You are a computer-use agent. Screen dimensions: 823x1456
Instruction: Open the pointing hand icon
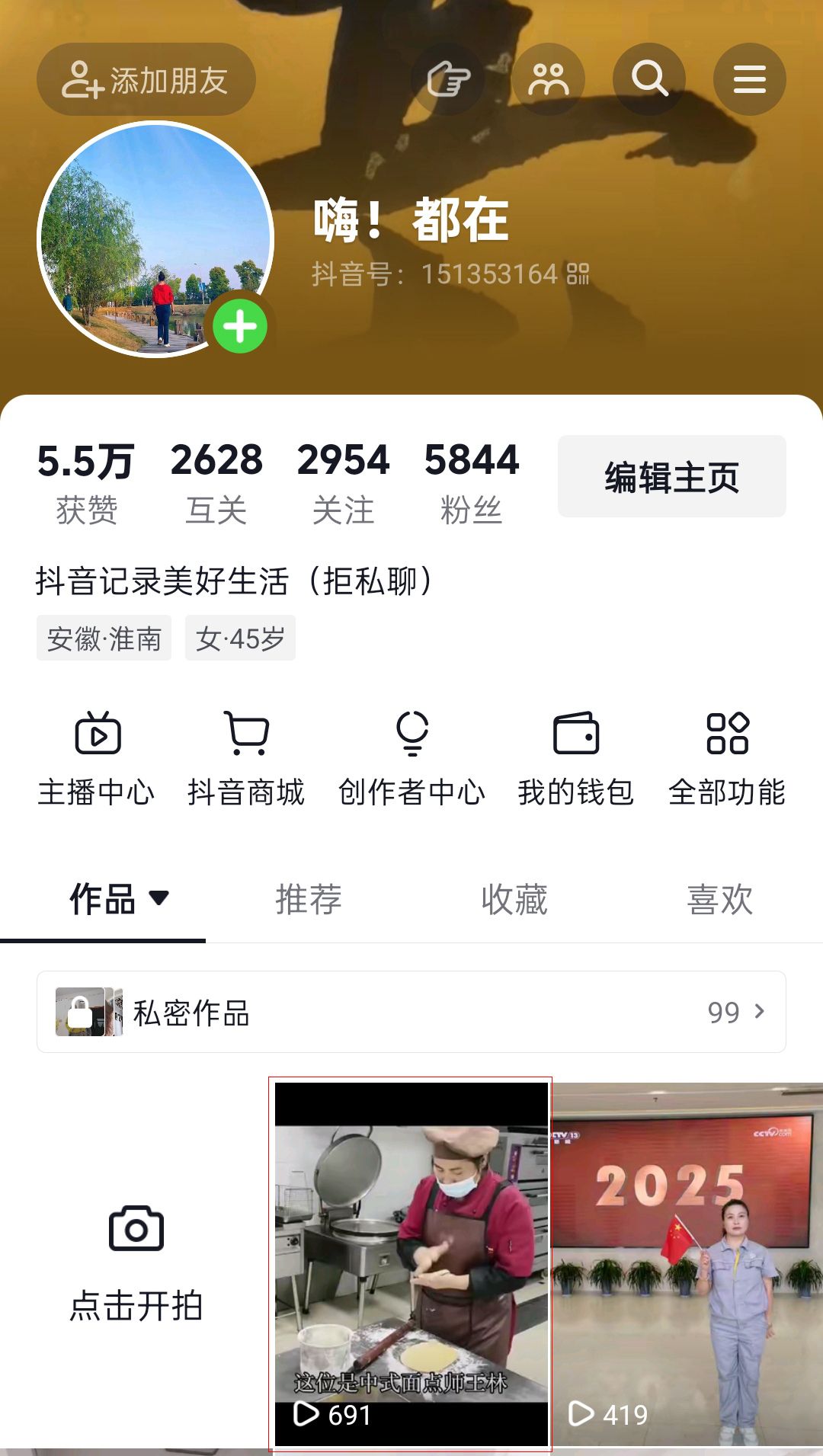pyautogui.click(x=448, y=79)
